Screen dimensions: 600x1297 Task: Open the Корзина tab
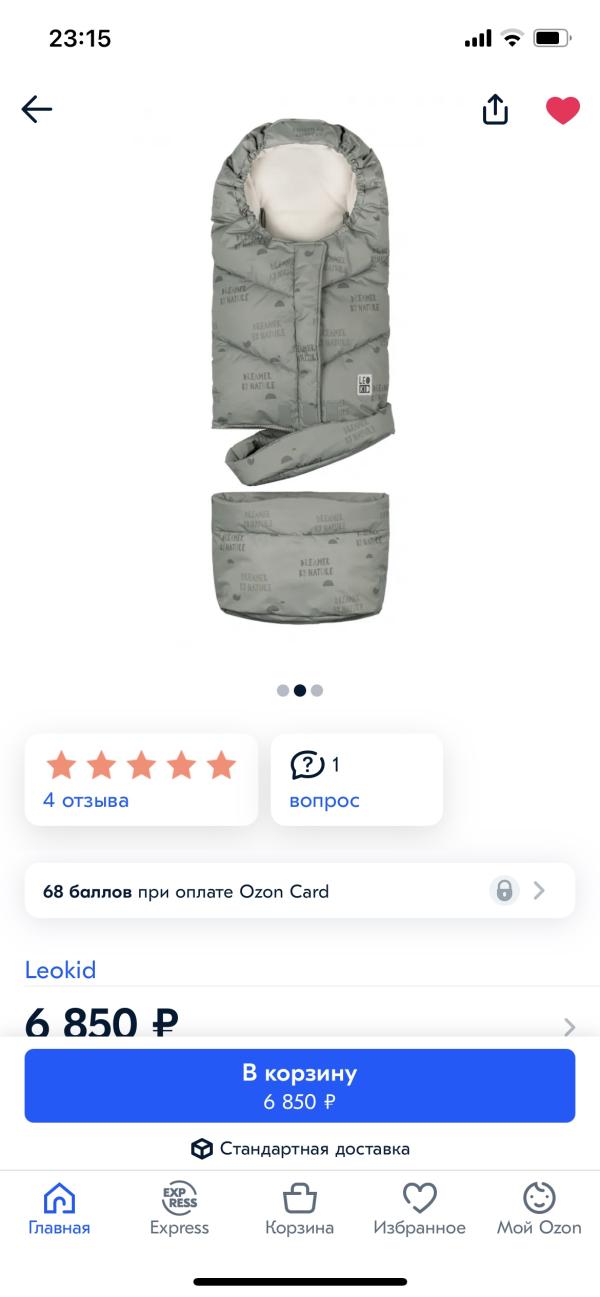(299, 1208)
